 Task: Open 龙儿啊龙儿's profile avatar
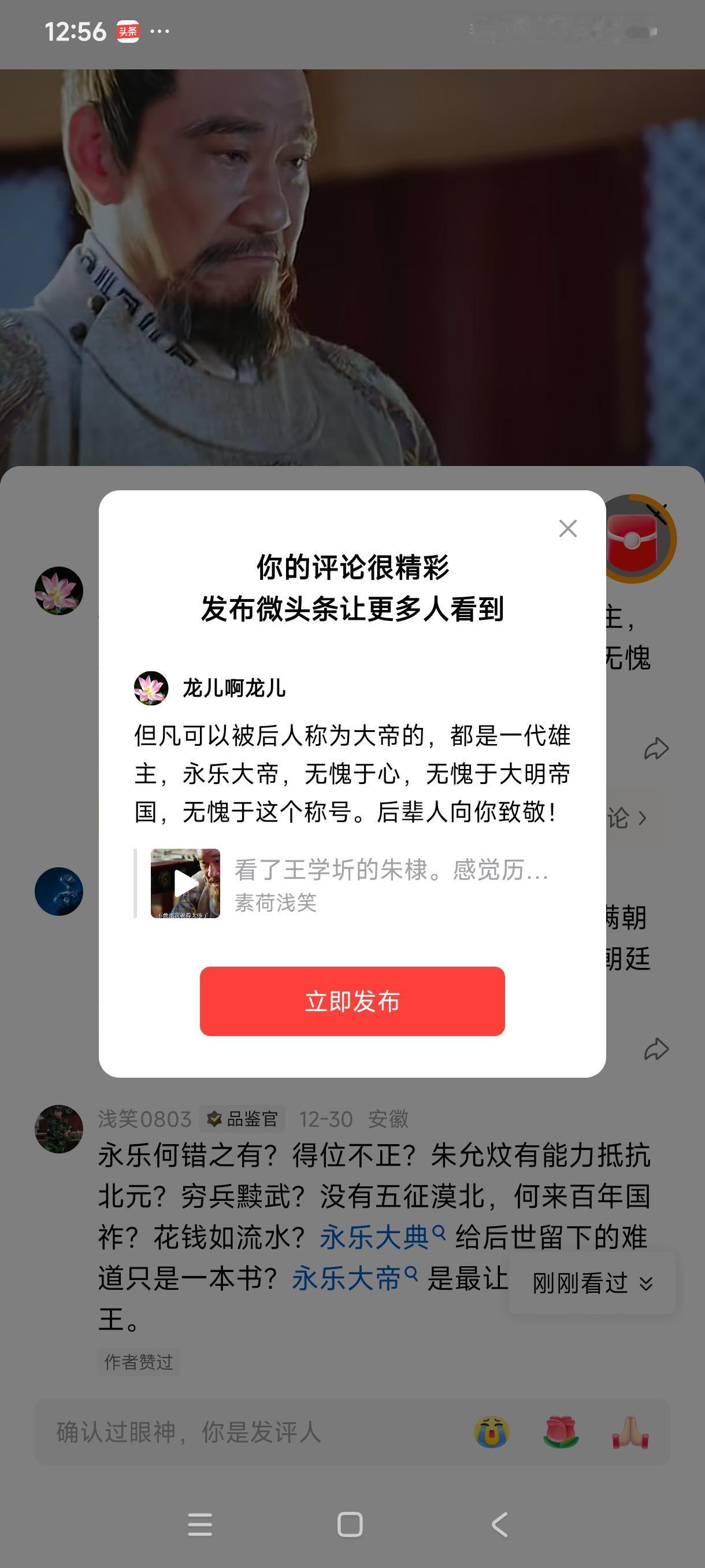click(x=151, y=689)
